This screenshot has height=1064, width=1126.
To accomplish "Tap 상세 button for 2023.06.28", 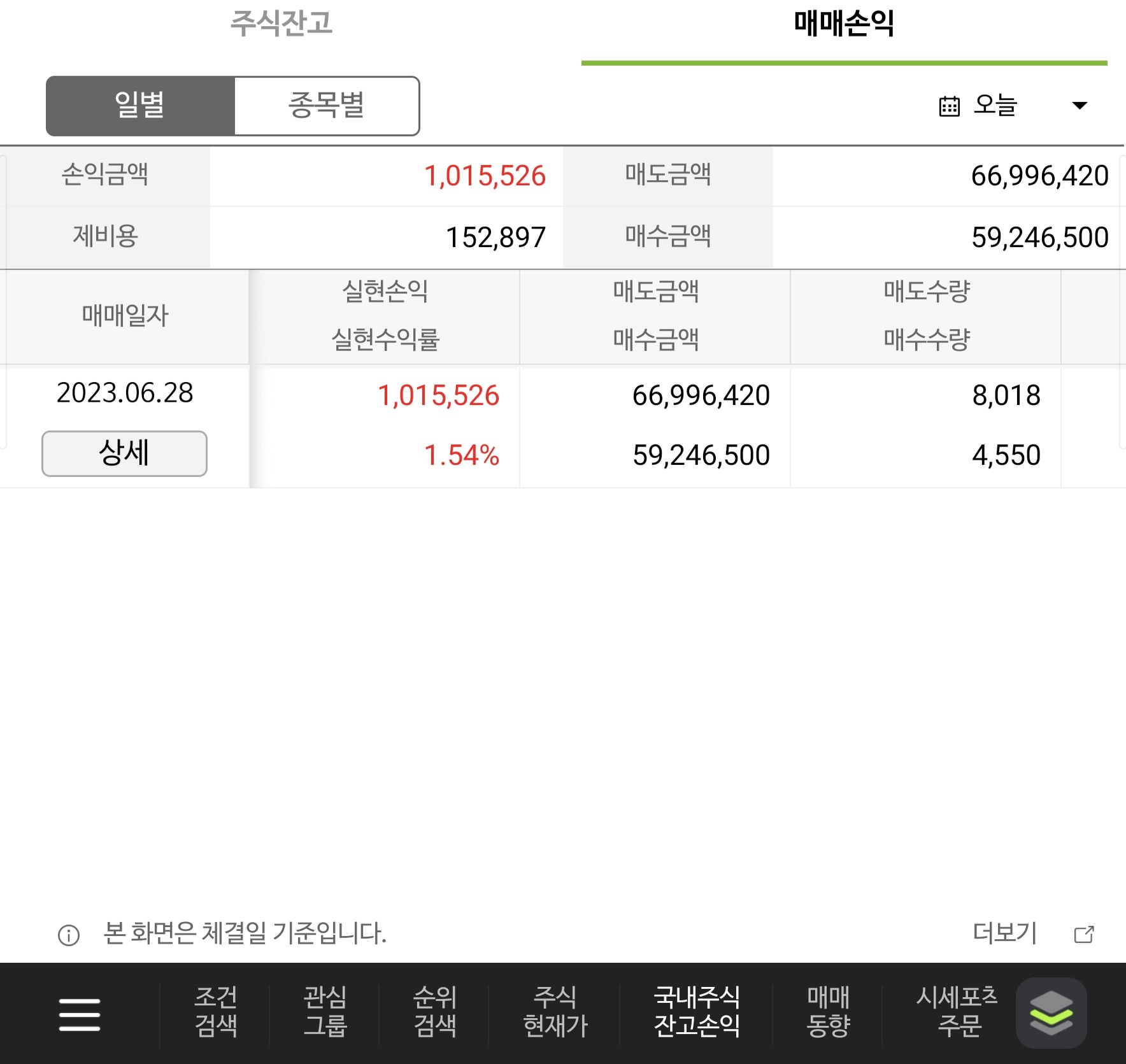I will [x=124, y=453].
